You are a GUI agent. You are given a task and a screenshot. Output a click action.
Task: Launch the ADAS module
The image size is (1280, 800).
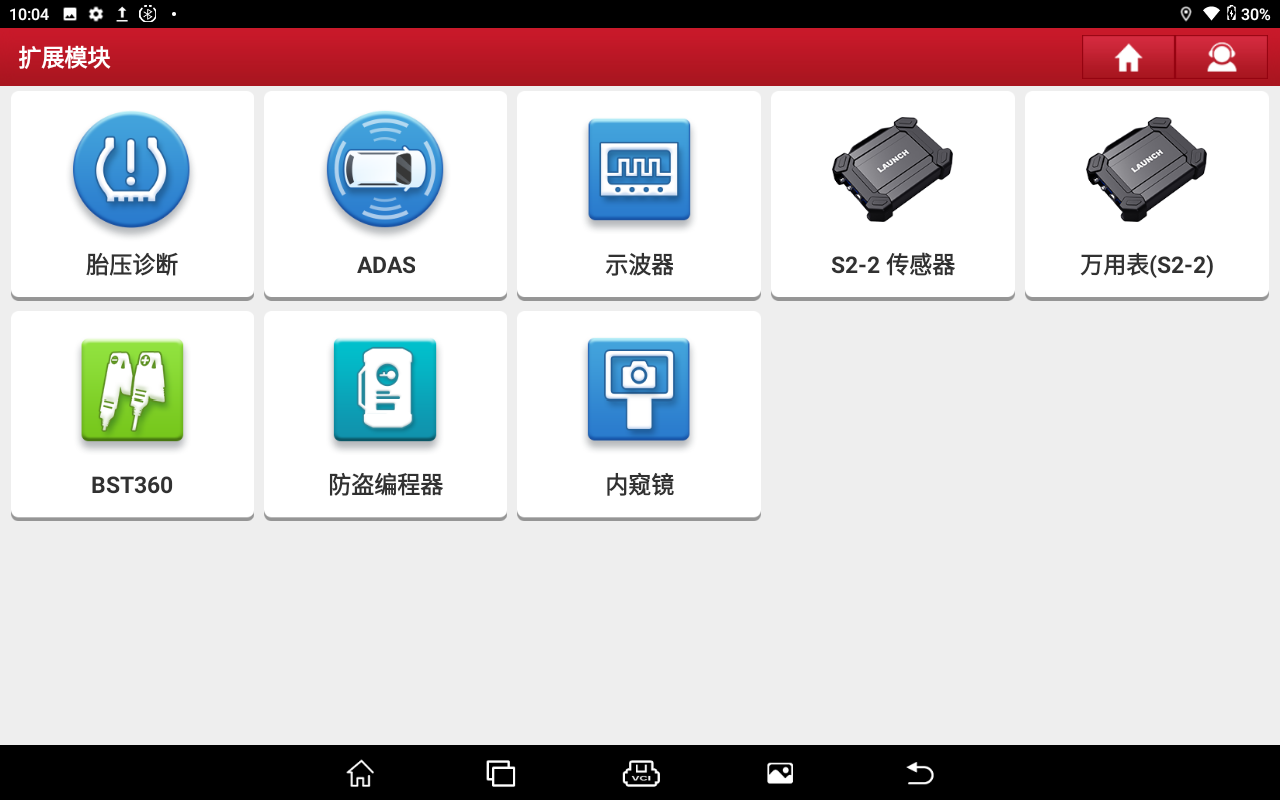(x=385, y=194)
